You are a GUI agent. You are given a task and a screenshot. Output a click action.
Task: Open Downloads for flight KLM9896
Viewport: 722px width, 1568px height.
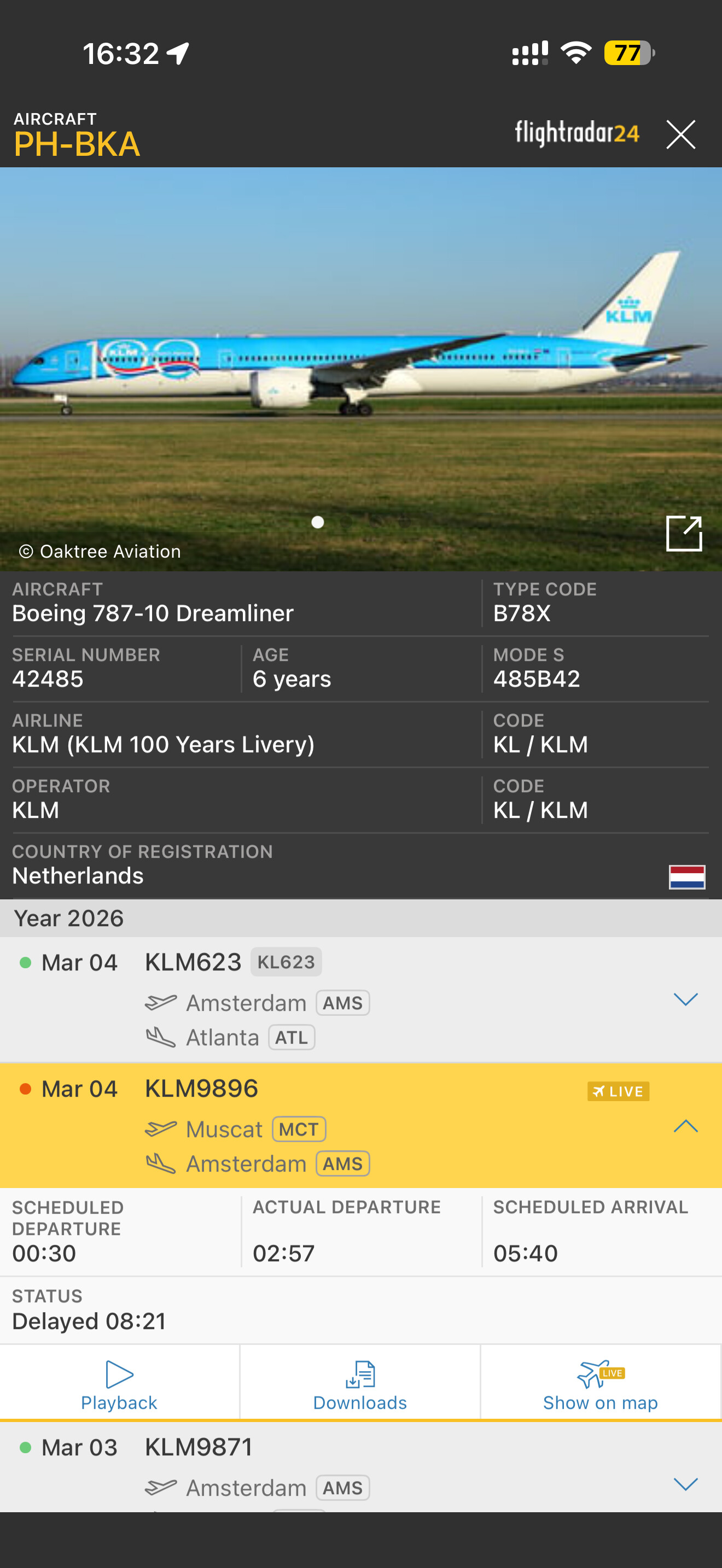(x=360, y=1383)
